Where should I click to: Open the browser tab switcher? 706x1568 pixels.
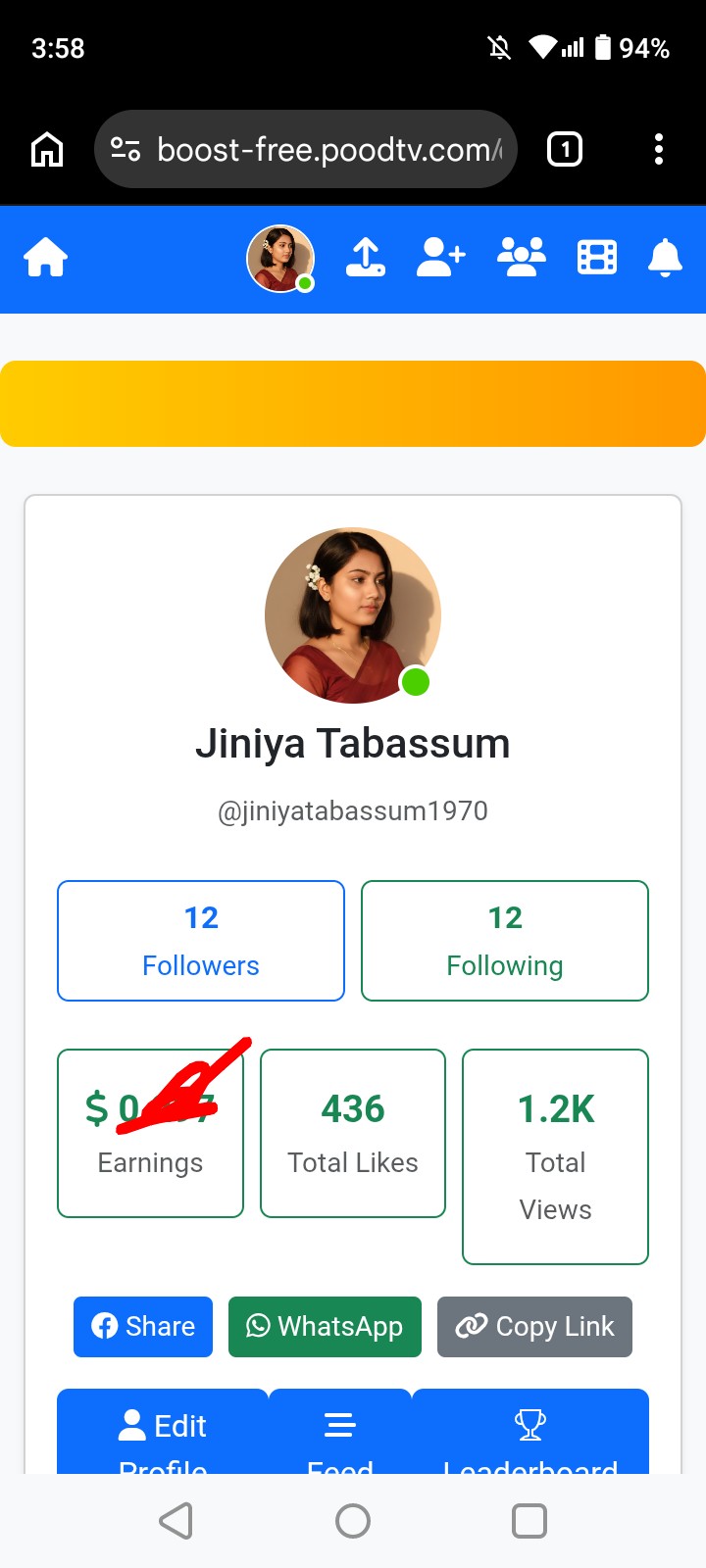coord(564,150)
